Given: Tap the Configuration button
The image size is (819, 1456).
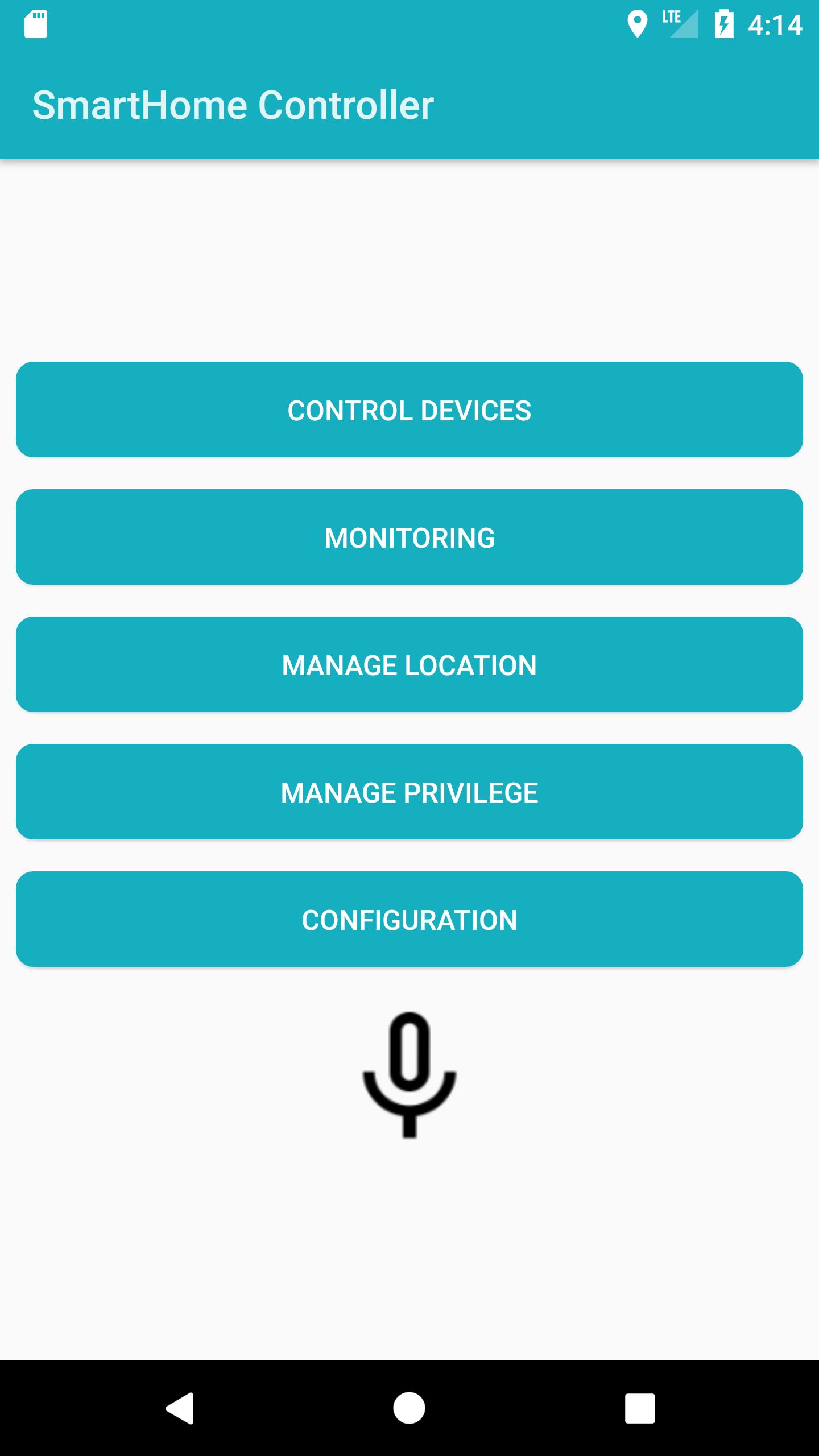Looking at the screenshot, I should 409,919.
